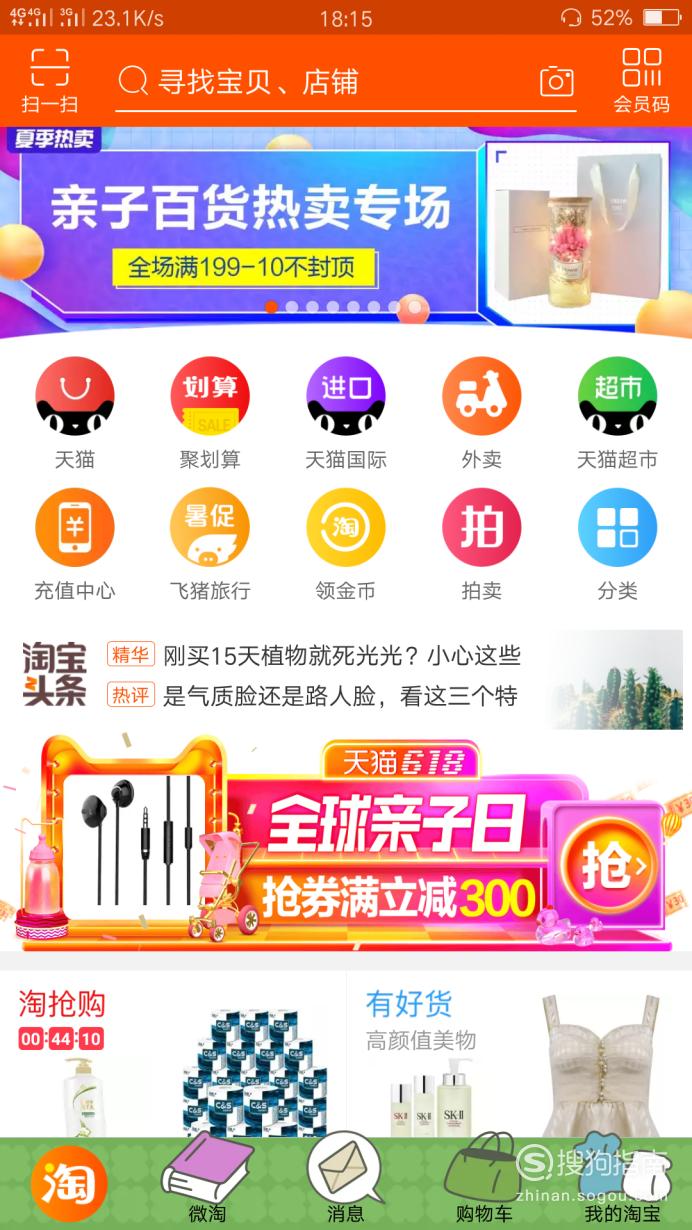Open 拍卖 auctions
The width and height of the screenshot is (692, 1230).
click(481, 545)
